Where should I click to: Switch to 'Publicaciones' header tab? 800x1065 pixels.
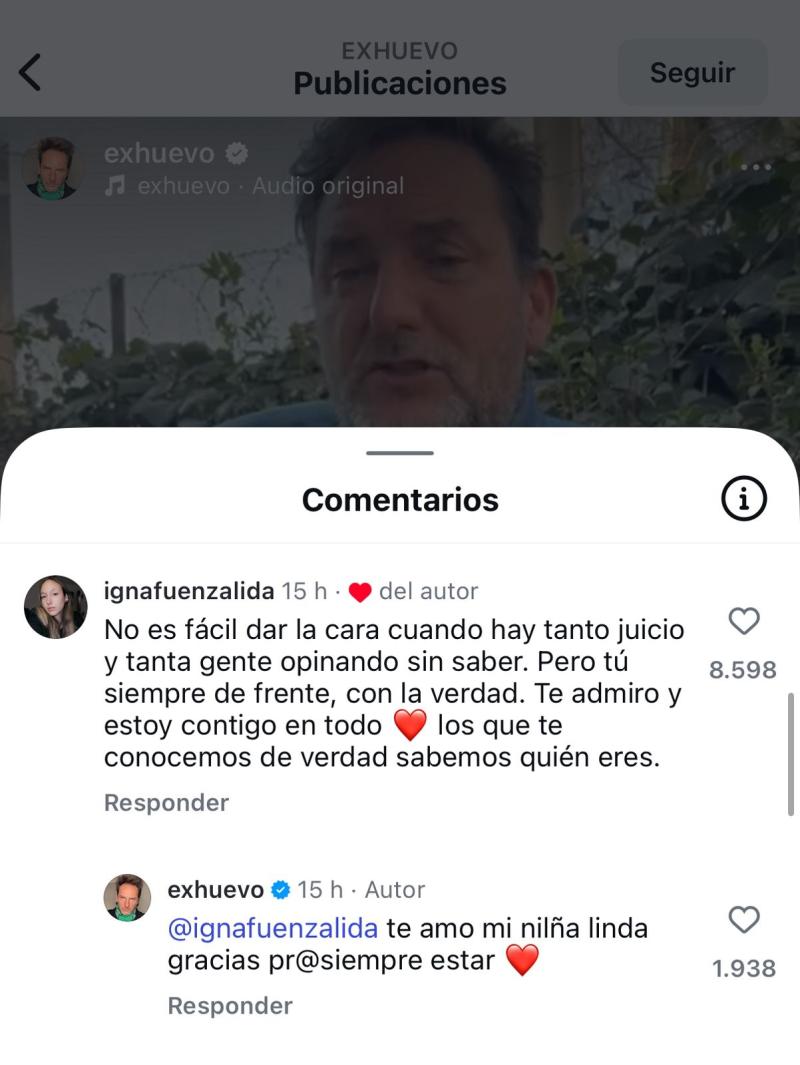[x=399, y=84]
